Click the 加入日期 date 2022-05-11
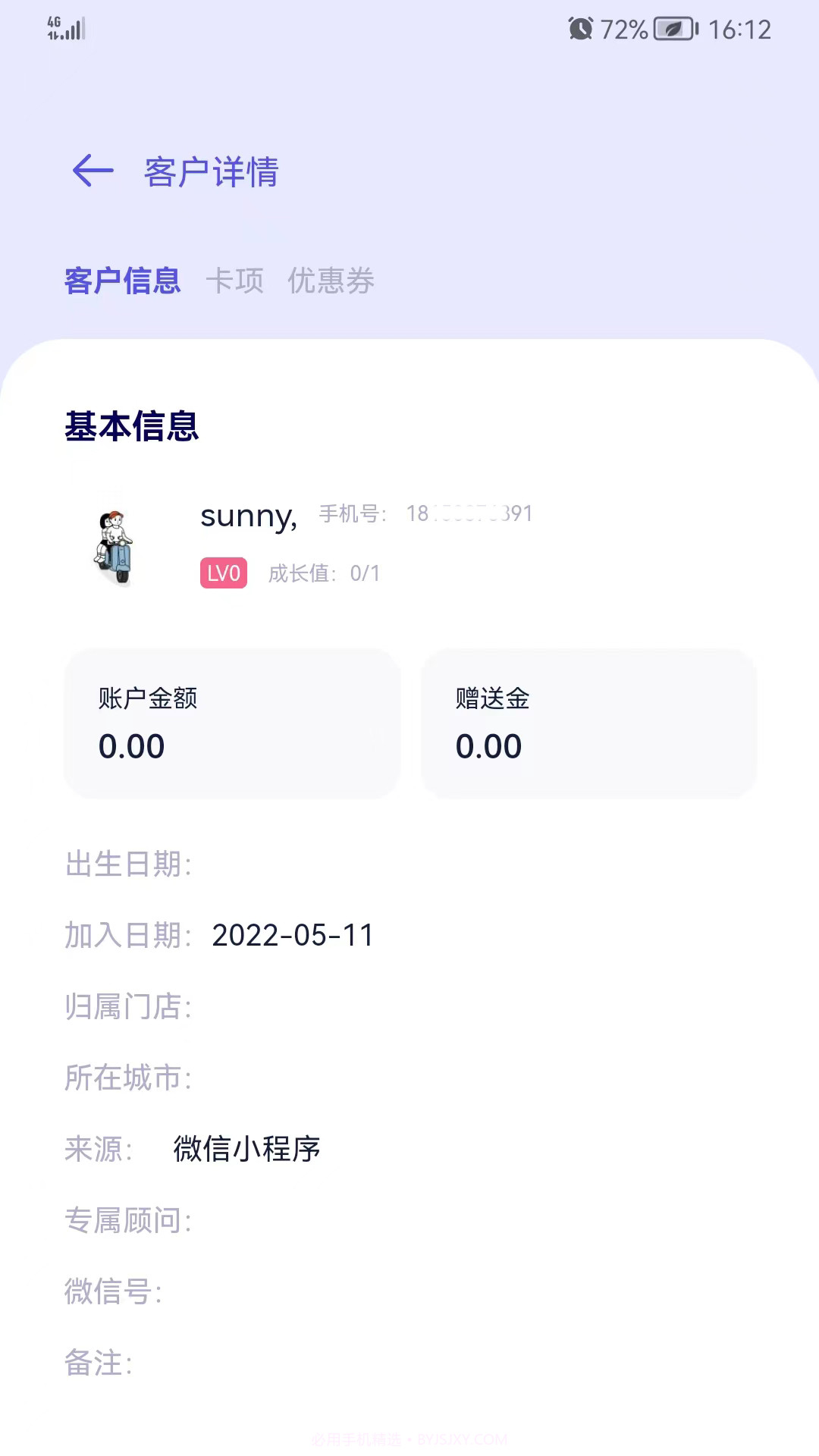 click(293, 935)
